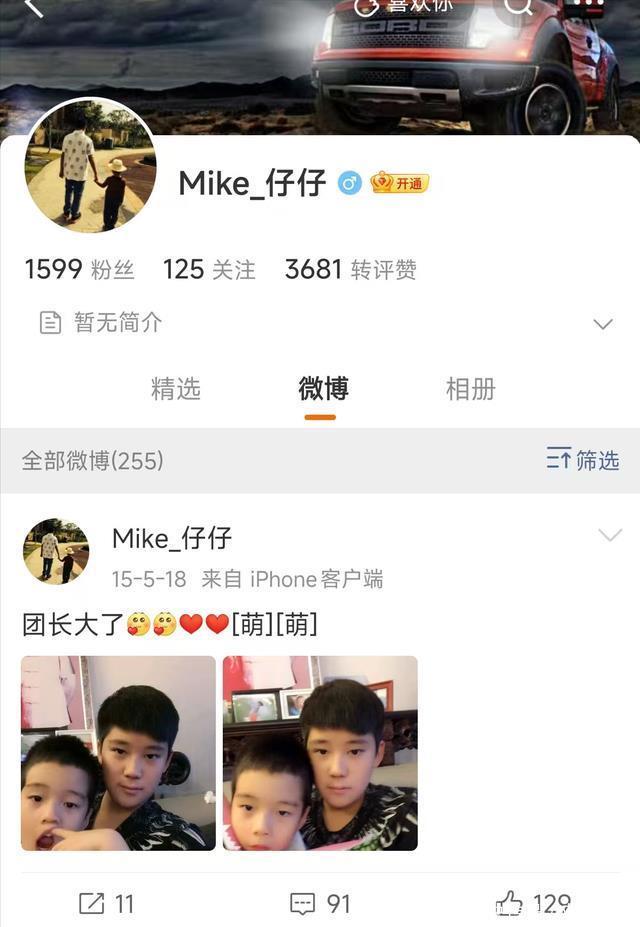Screen dimensions: 640x927
Task: Like the 团长大了 post
Action: pos(533,904)
